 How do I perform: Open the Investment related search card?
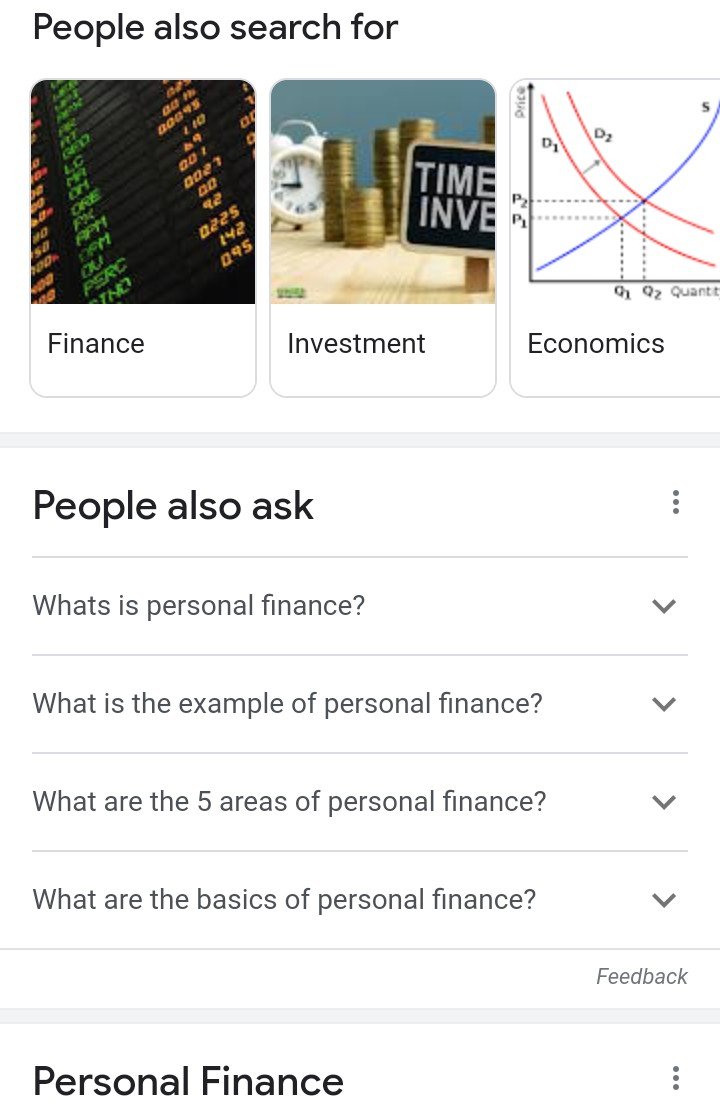(x=383, y=238)
